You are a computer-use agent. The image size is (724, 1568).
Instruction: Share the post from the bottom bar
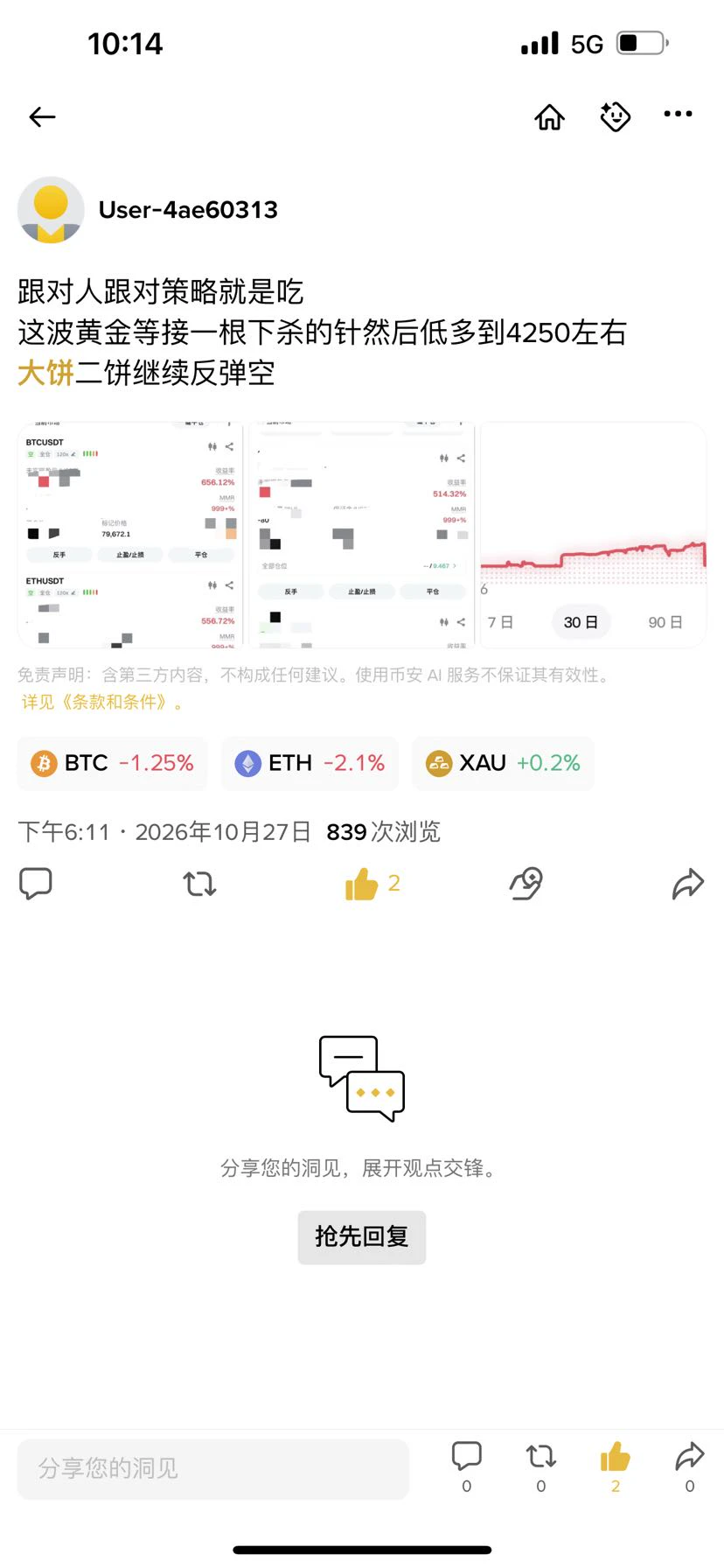coord(690,1466)
